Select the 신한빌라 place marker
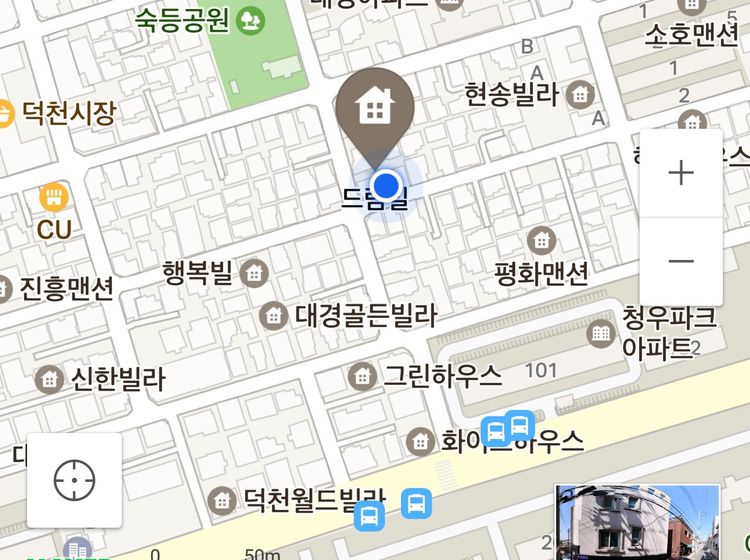The width and height of the screenshot is (750, 560). [x=48, y=379]
